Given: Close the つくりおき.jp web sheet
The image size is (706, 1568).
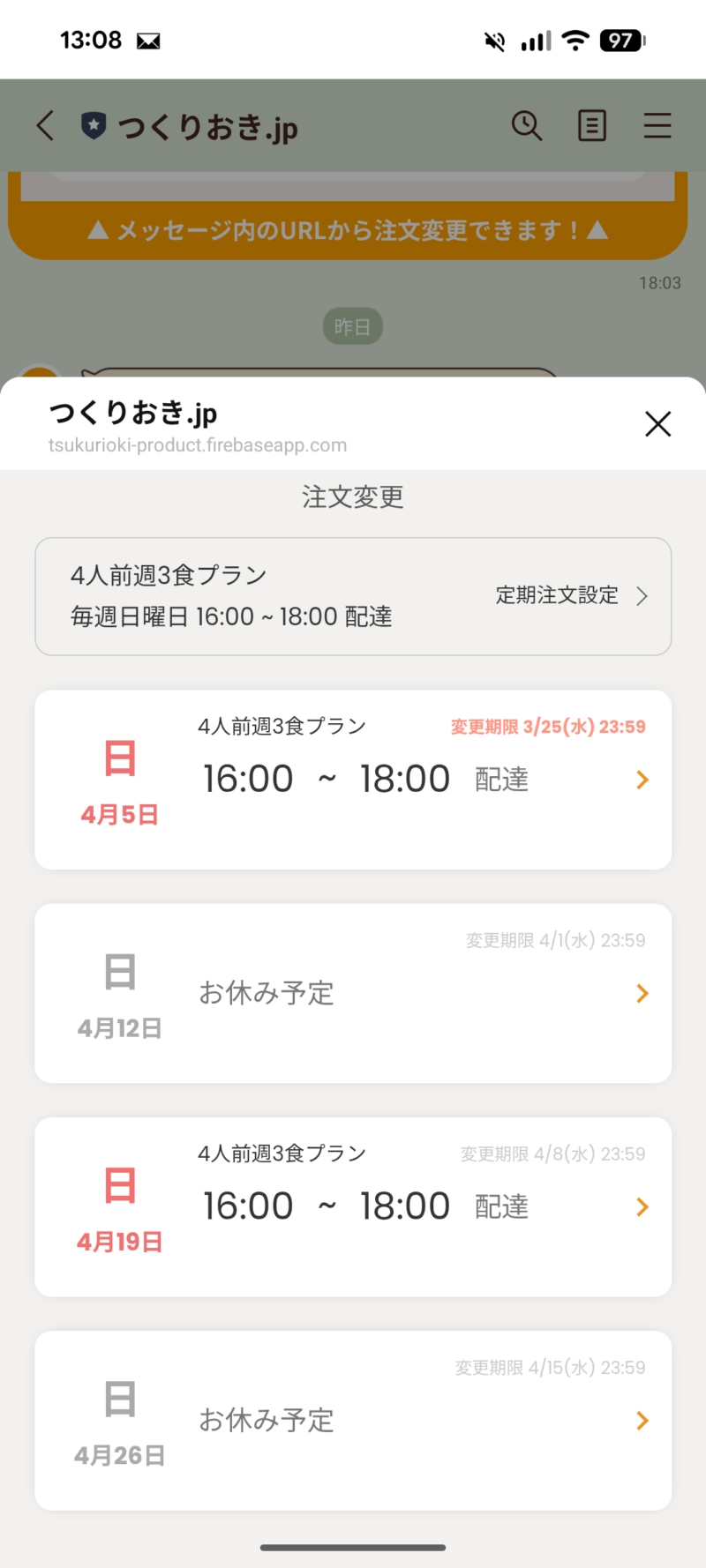Looking at the screenshot, I should (657, 424).
